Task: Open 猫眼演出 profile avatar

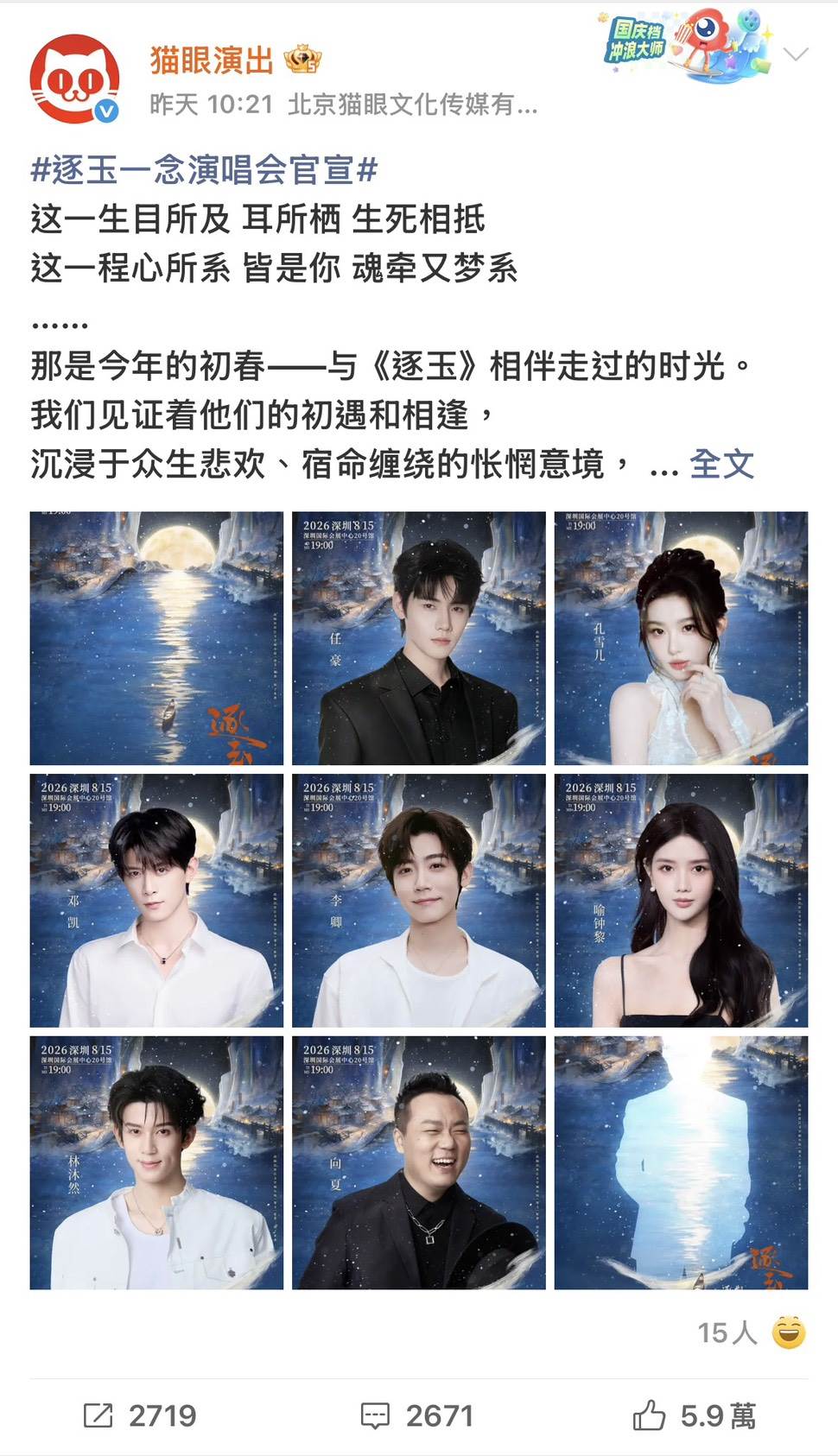Action: 74,79
